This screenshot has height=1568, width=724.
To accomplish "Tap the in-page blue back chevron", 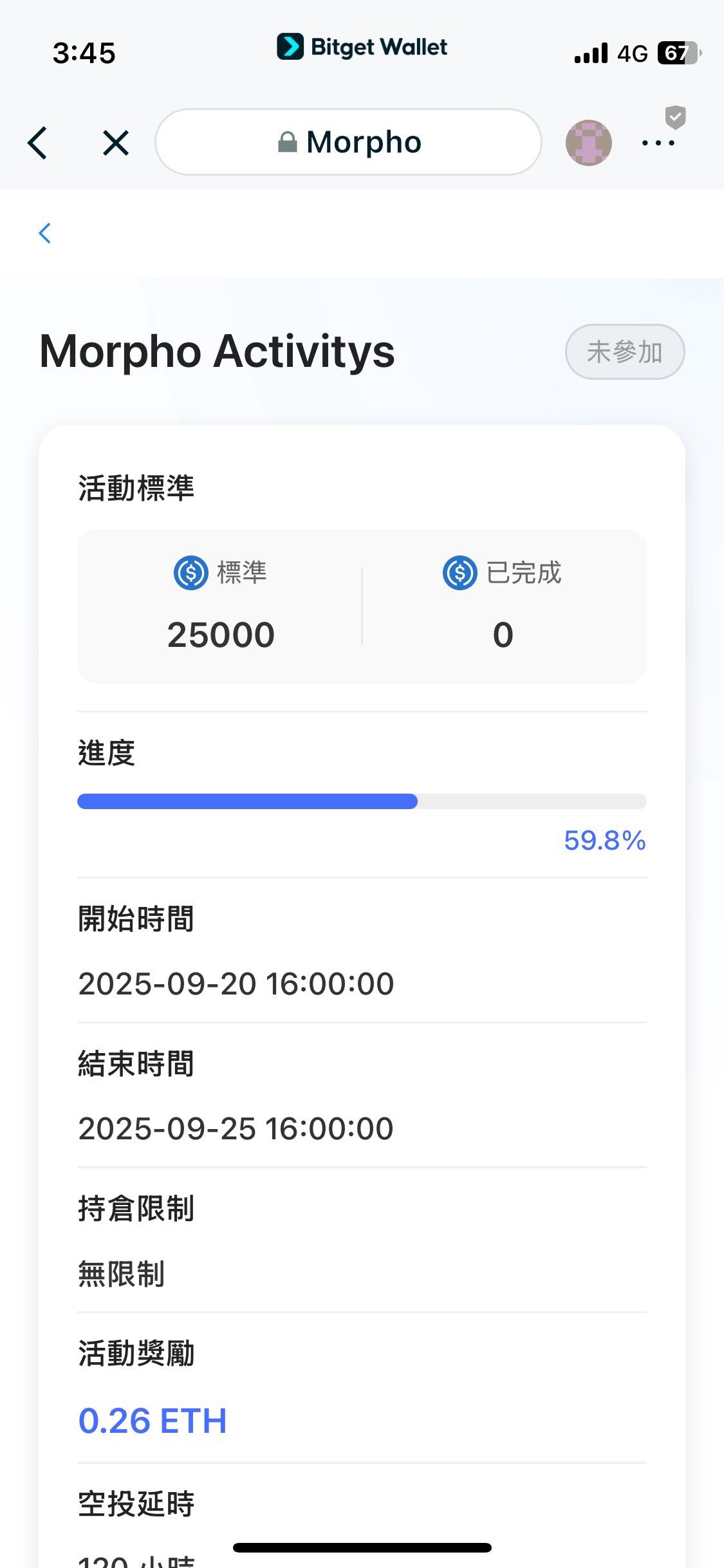I will tap(45, 234).
